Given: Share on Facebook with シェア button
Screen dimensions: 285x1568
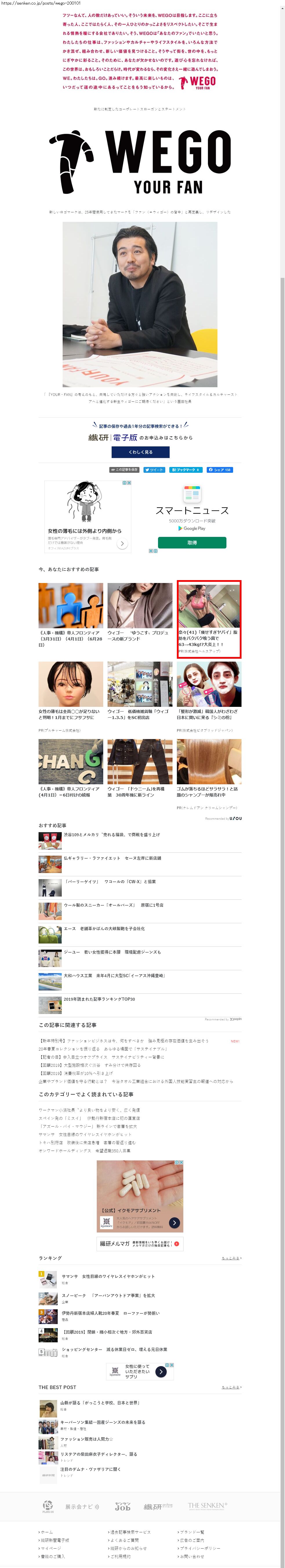Looking at the screenshot, I should tap(220, 469).
